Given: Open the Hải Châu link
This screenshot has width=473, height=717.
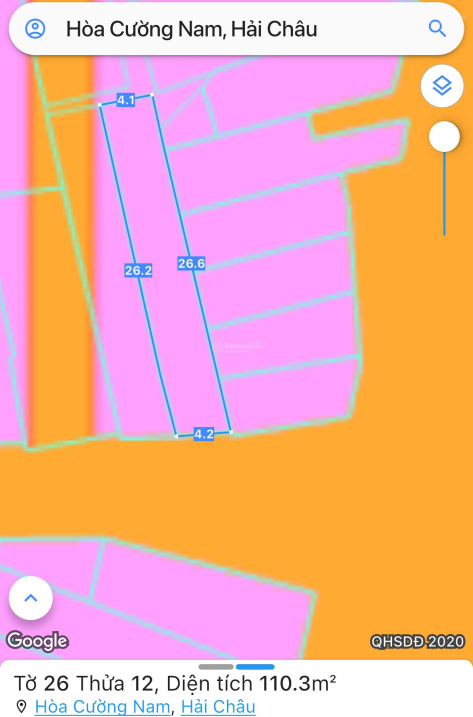Looking at the screenshot, I should pos(218,707).
